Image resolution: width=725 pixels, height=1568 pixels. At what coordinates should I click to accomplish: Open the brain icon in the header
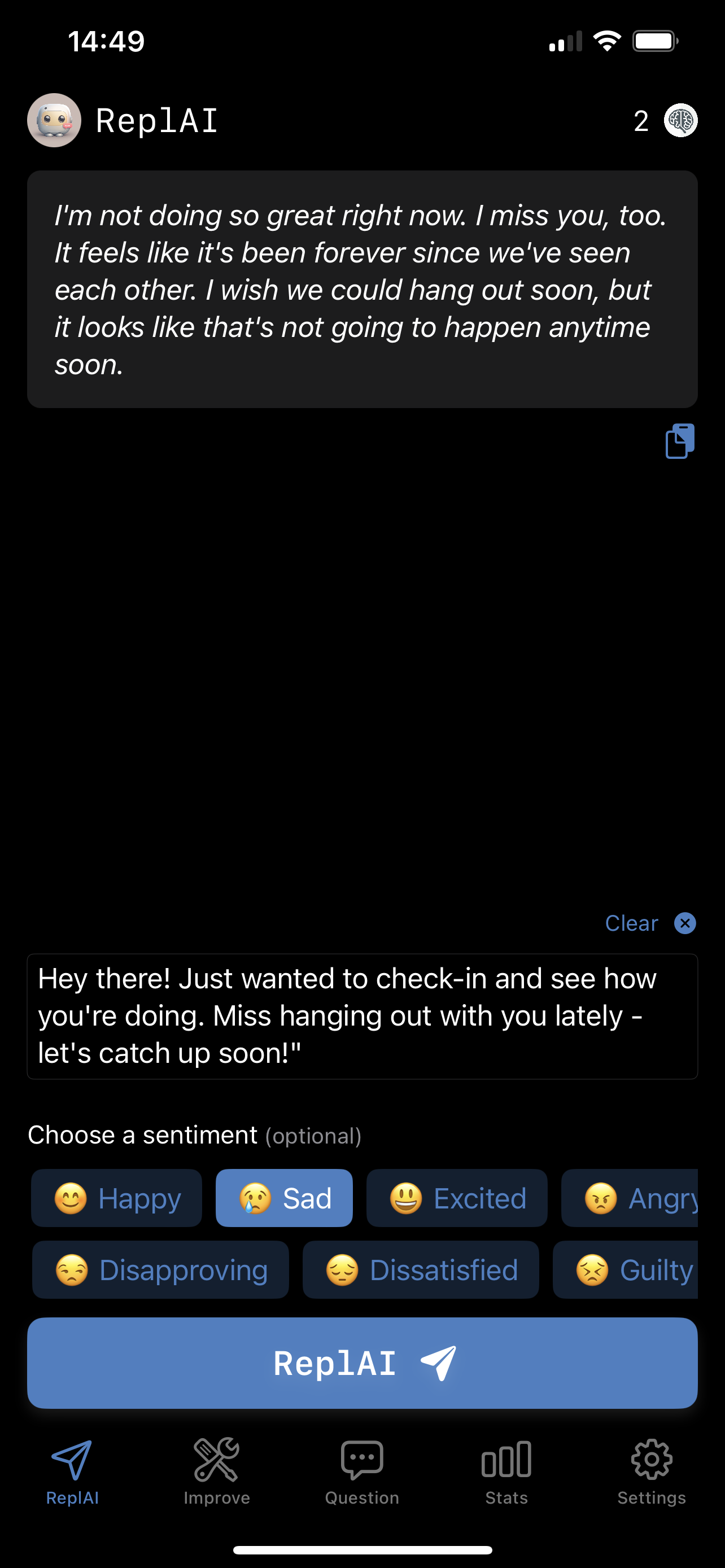[x=680, y=121]
